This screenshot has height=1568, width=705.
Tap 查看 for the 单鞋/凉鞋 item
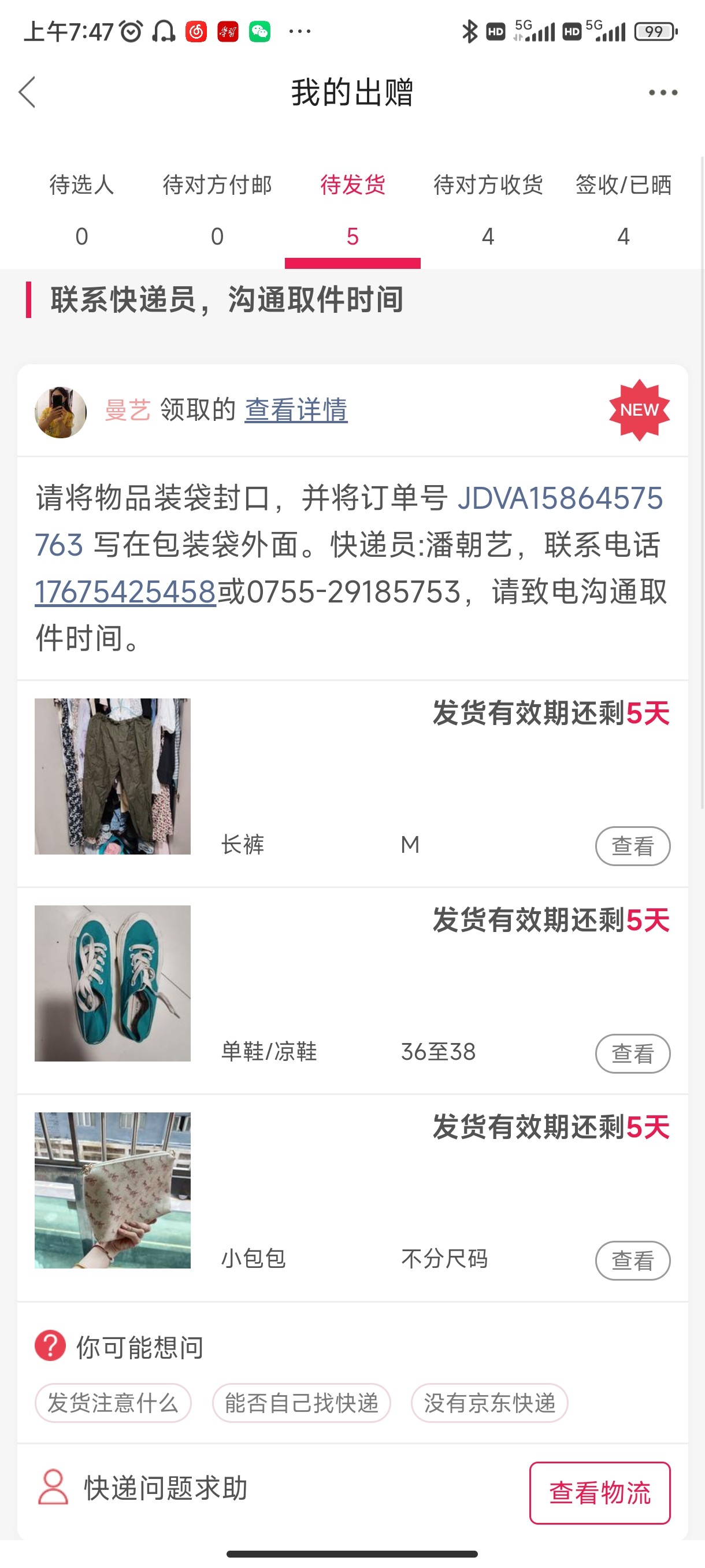click(632, 1053)
